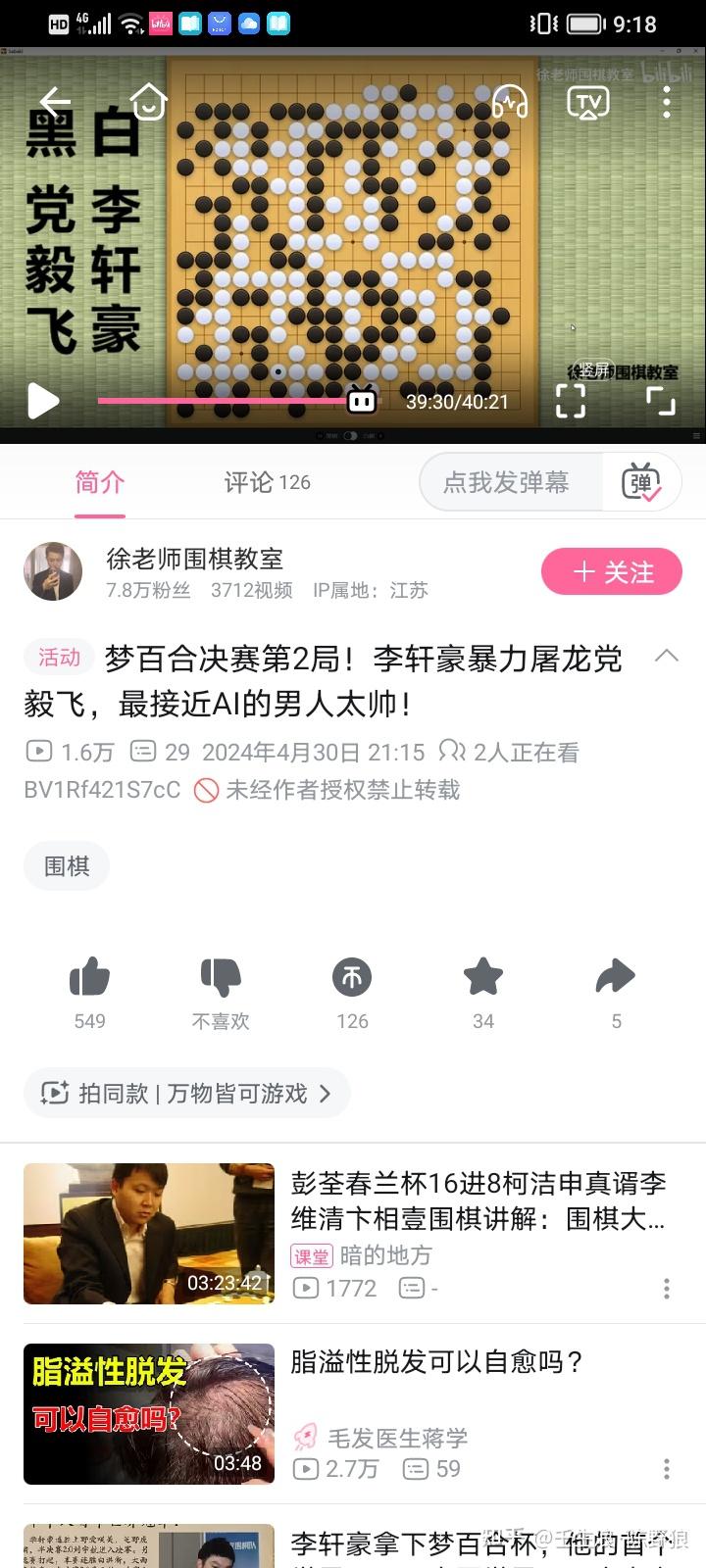Follow 徐老师围棋教室 with the 关注 button
This screenshot has height=1568, width=706.
612,572
